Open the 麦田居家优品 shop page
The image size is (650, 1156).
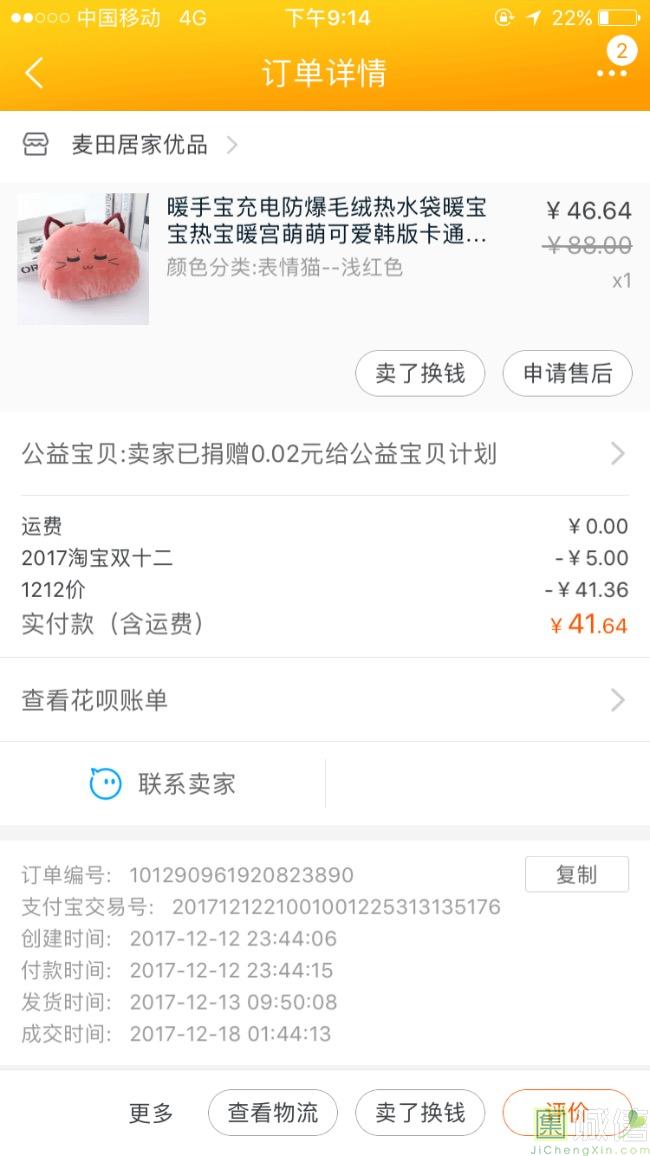140,145
